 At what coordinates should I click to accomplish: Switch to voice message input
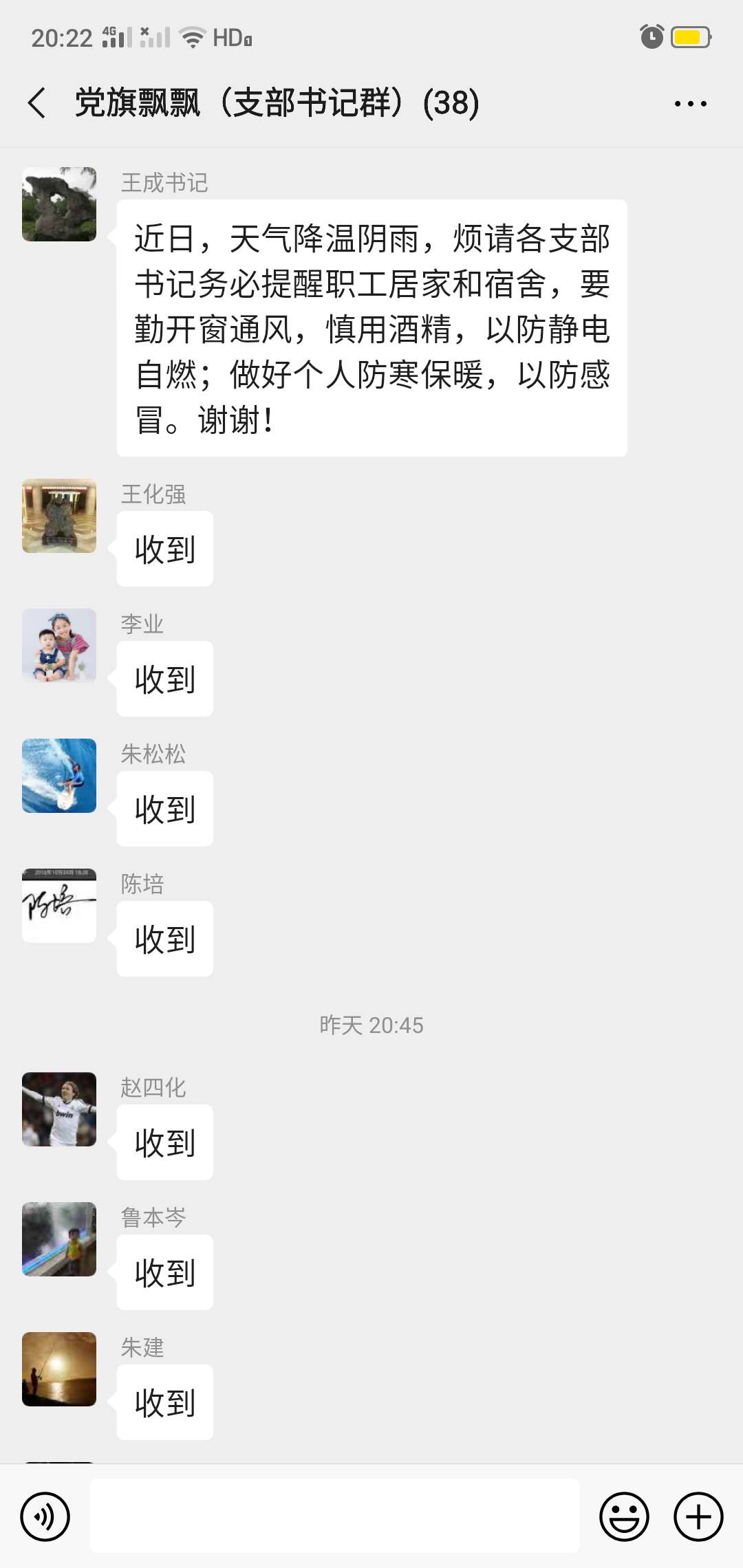[x=45, y=1516]
